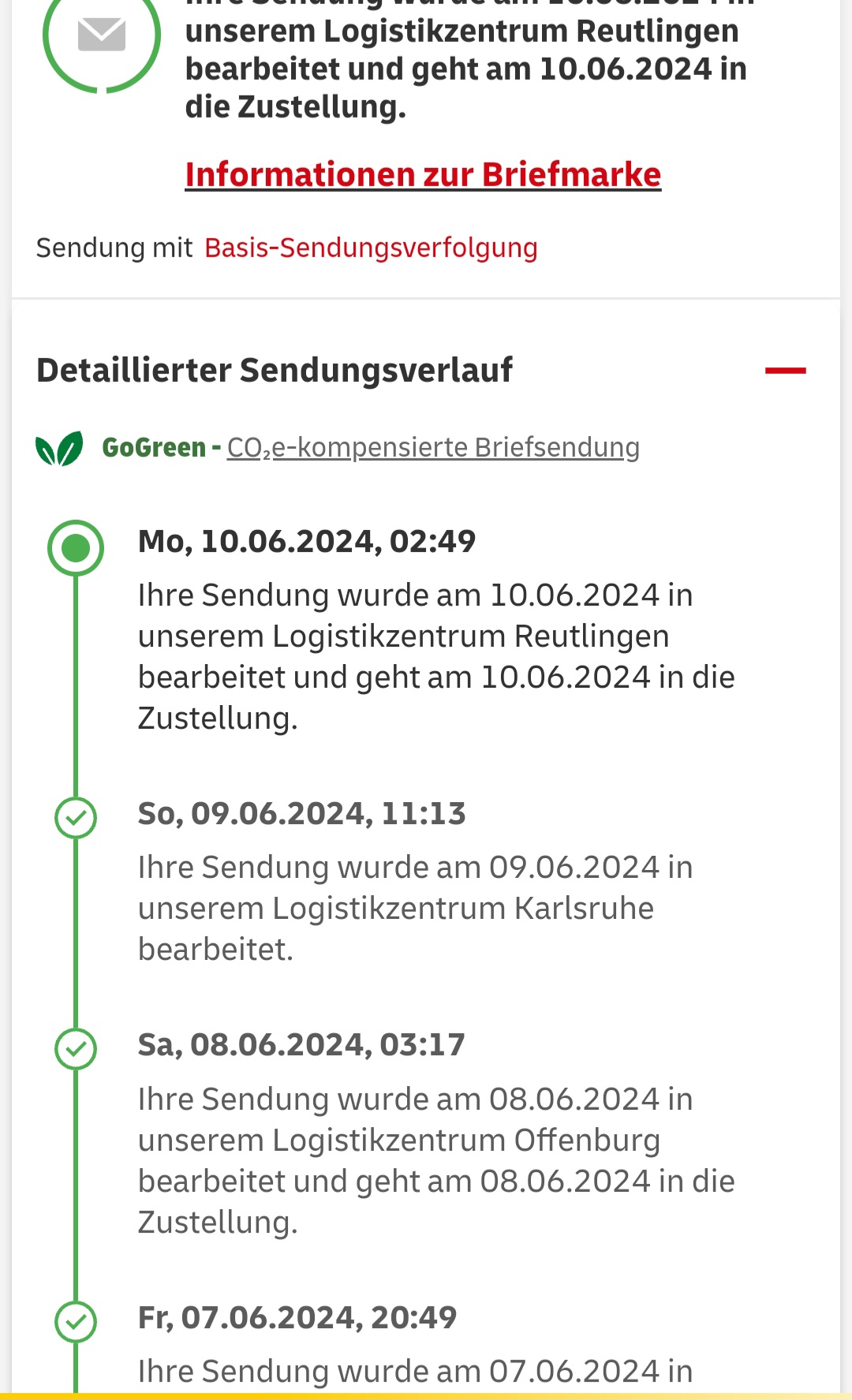Collapse the Detaillierter Sendungsverlauf section
This screenshot has width=852, height=1400.
point(785,370)
